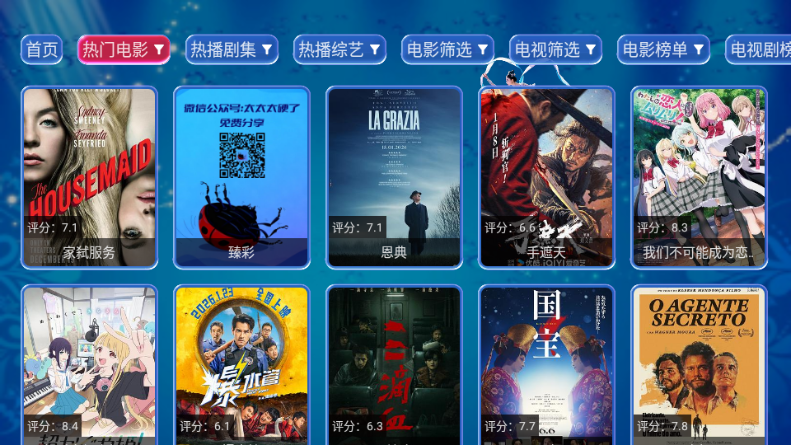Open the O Agente Secreto poster
The height and width of the screenshot is (445, 791).
coord(699,365)
